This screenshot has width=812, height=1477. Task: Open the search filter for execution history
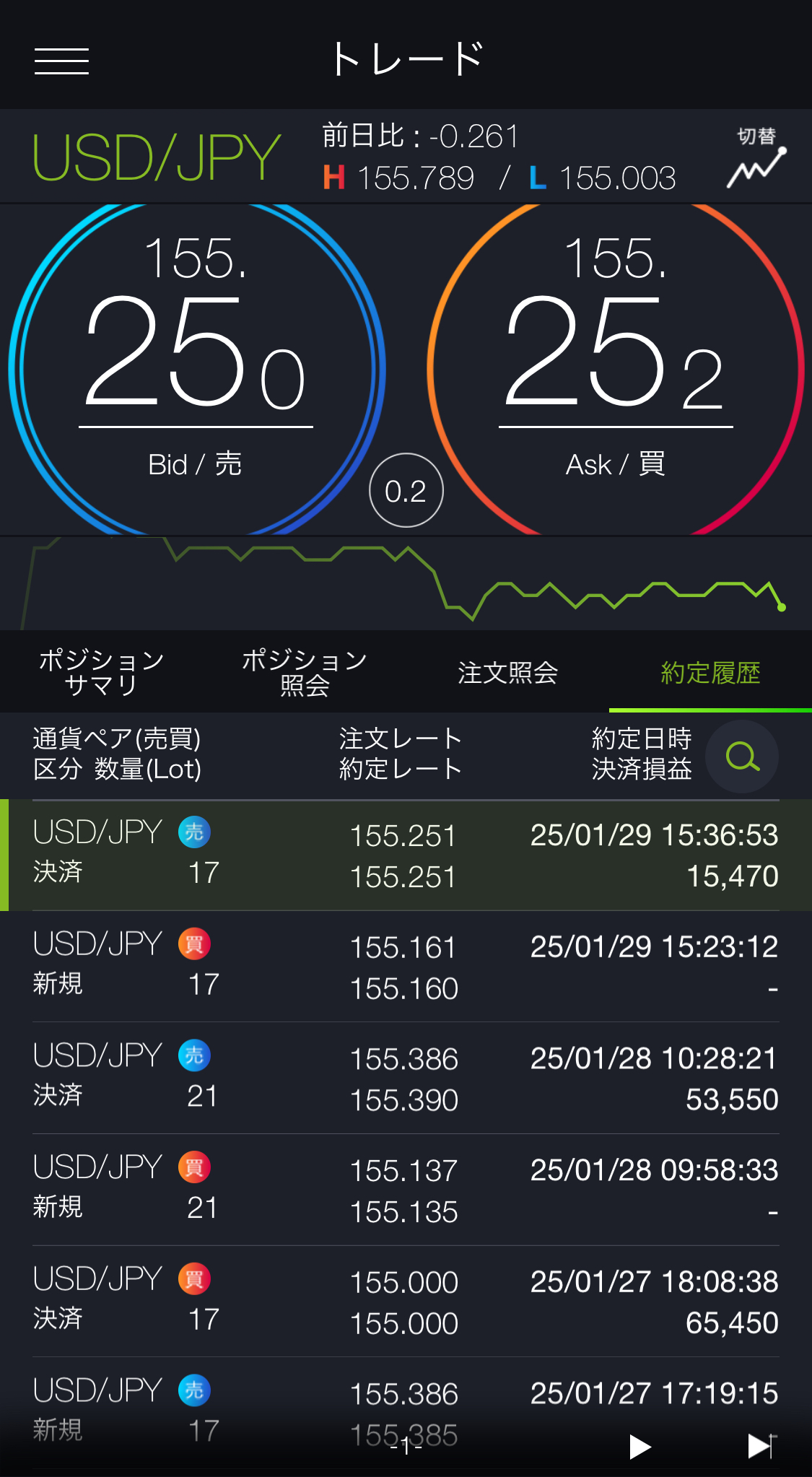[741, 757]
